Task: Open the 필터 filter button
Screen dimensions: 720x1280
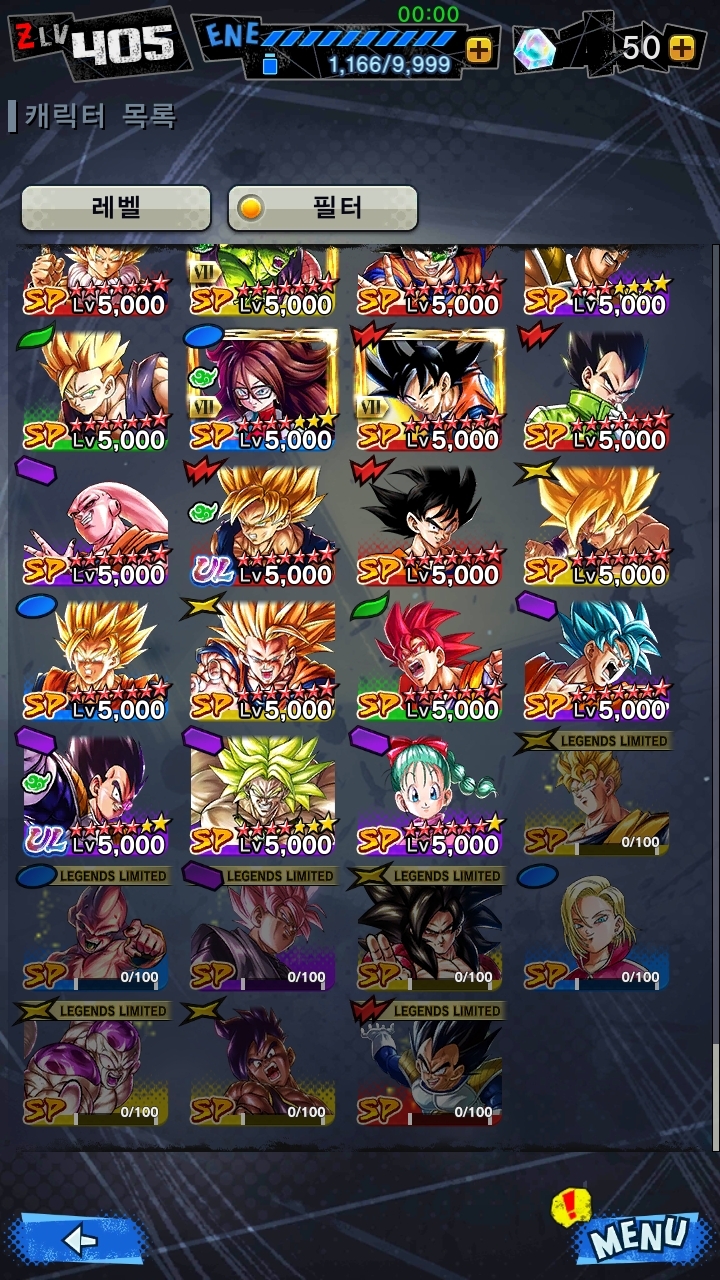Action: 322,208
